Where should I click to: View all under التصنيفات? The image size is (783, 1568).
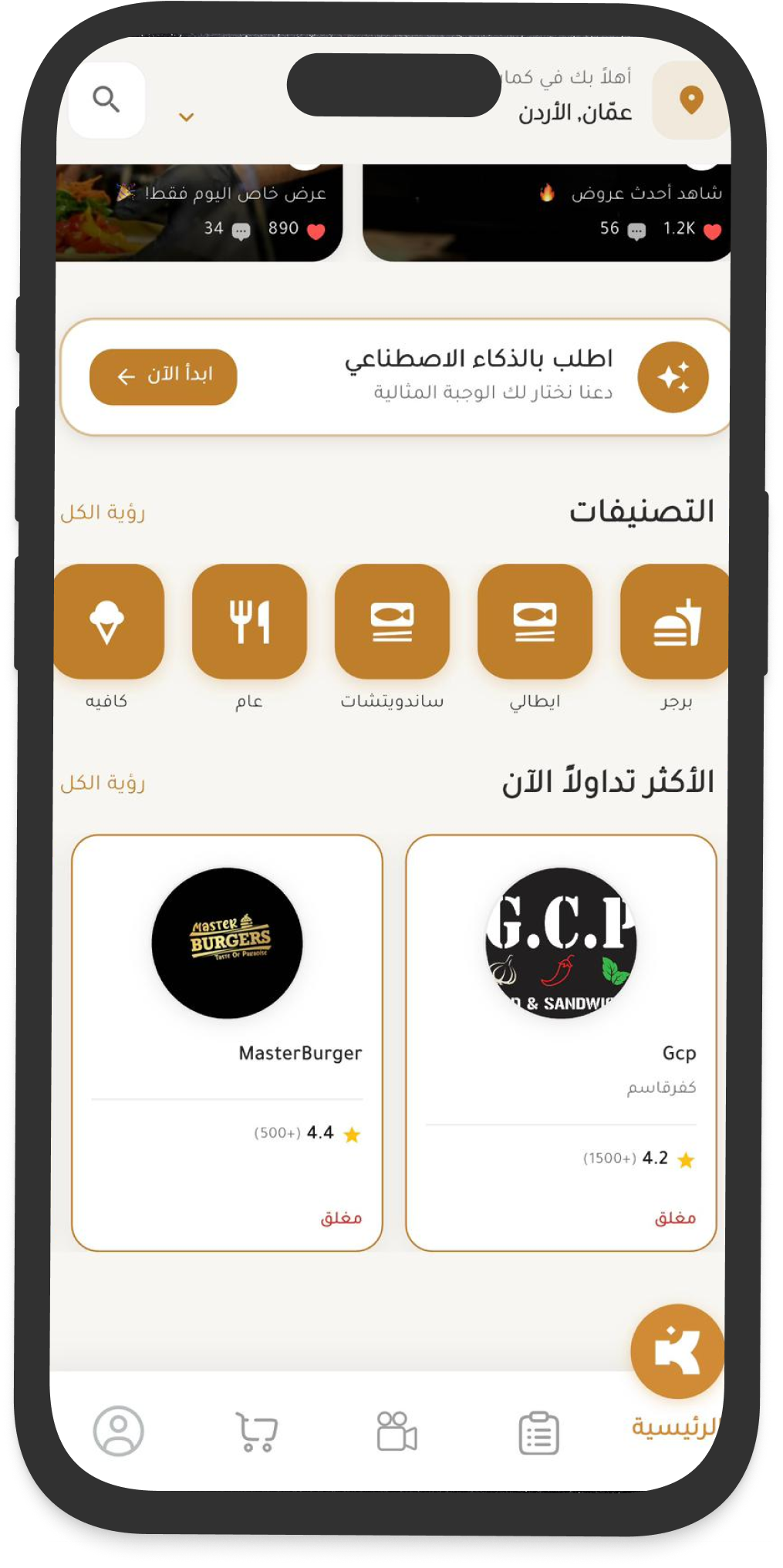click(103, 512)
